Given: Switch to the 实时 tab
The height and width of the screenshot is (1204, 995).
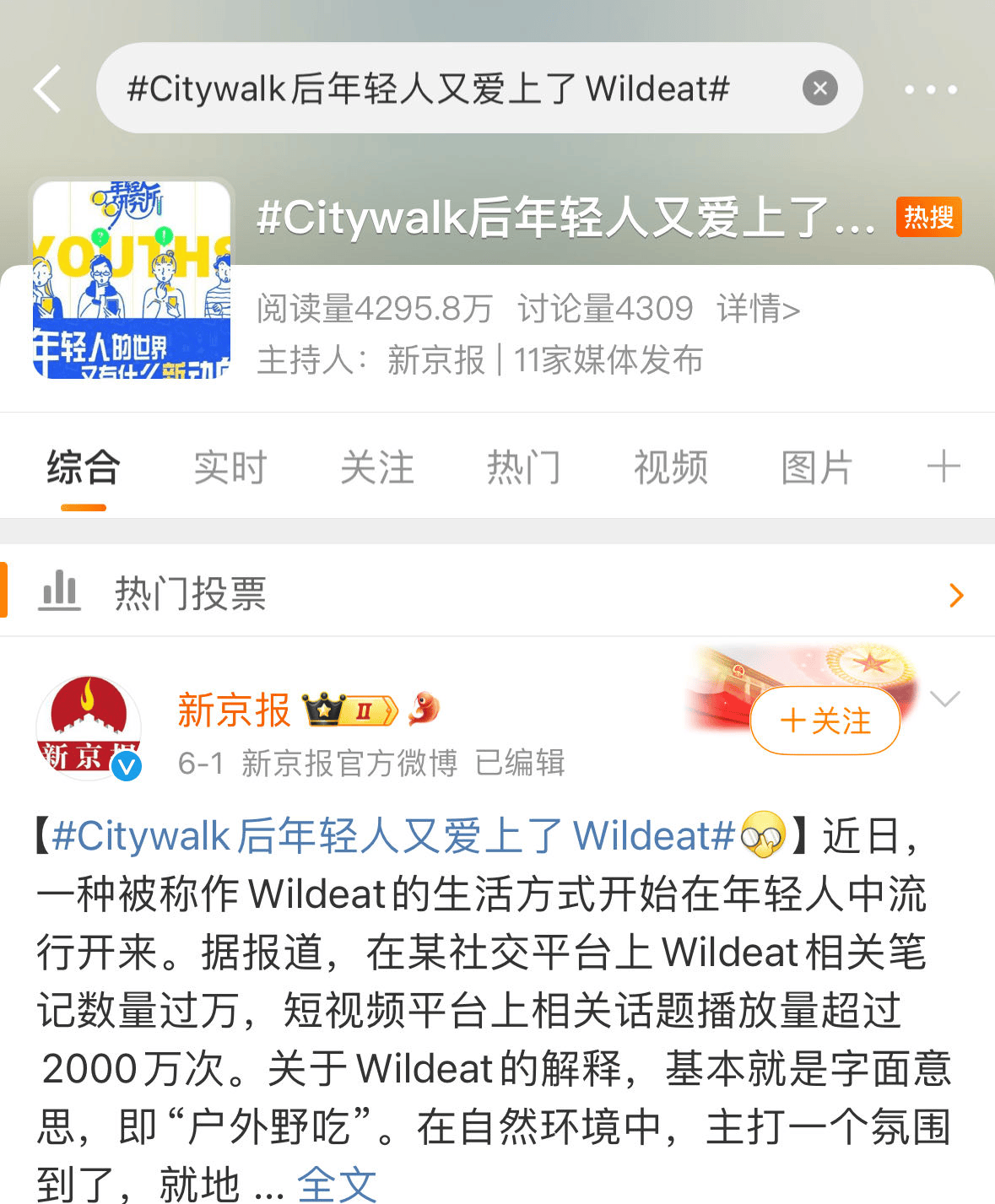Looking at the screenshot, I should click(230, 467).
